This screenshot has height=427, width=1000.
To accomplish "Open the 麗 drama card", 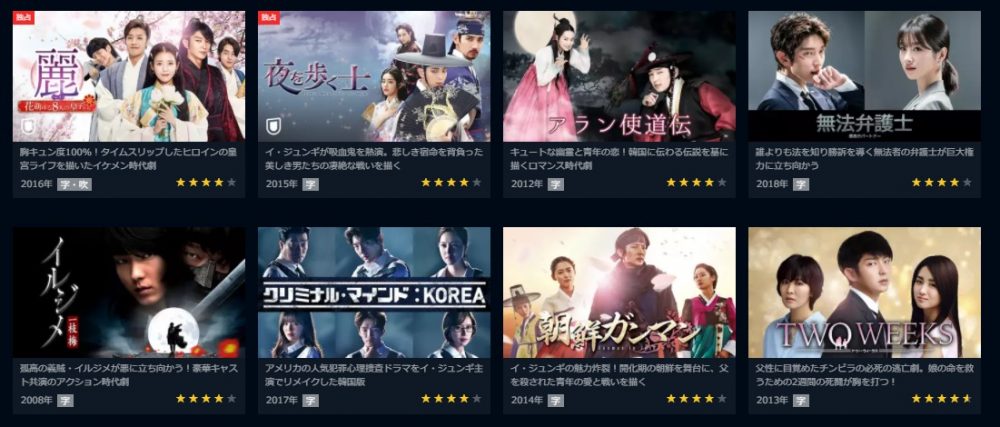I will coord(128,77).
